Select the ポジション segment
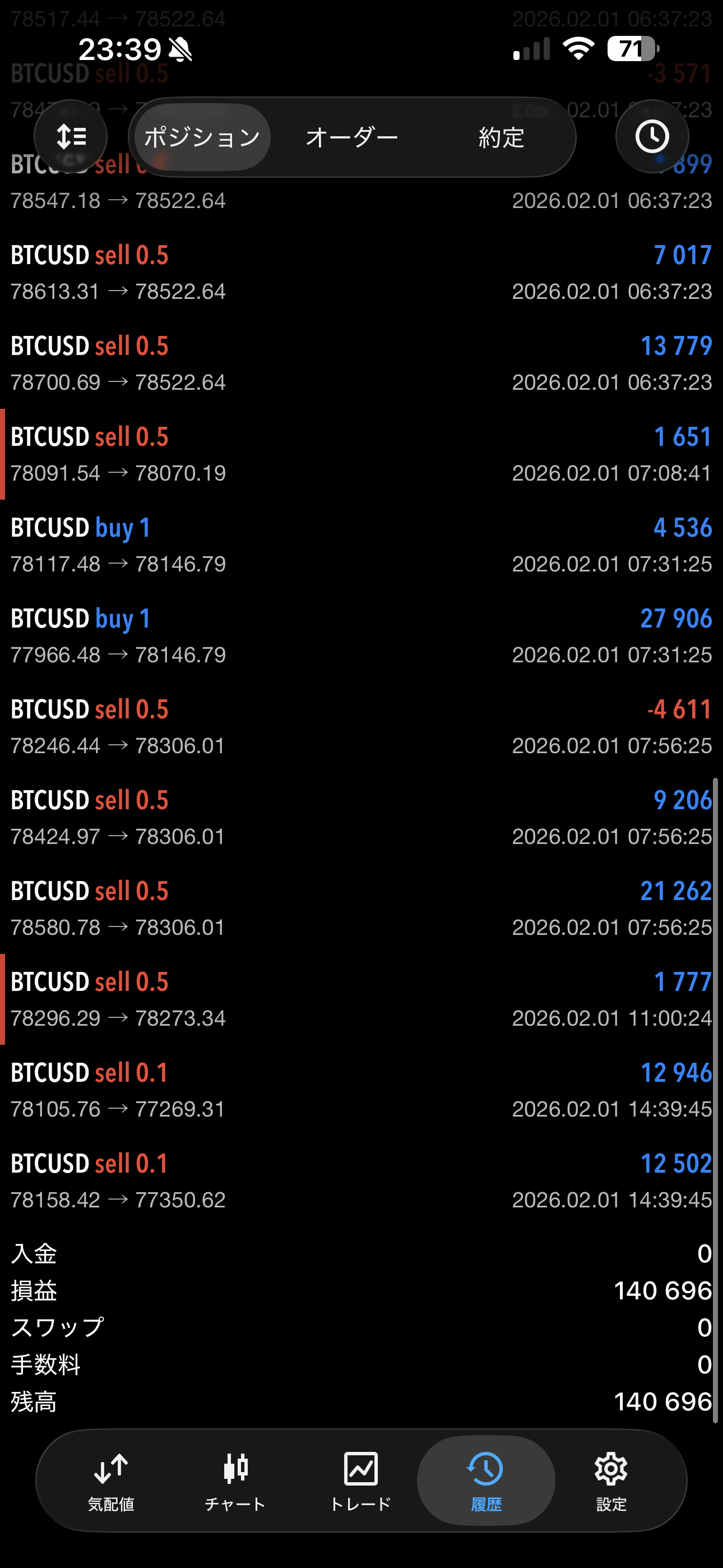The image size is (723, 1568). [202, 137]
